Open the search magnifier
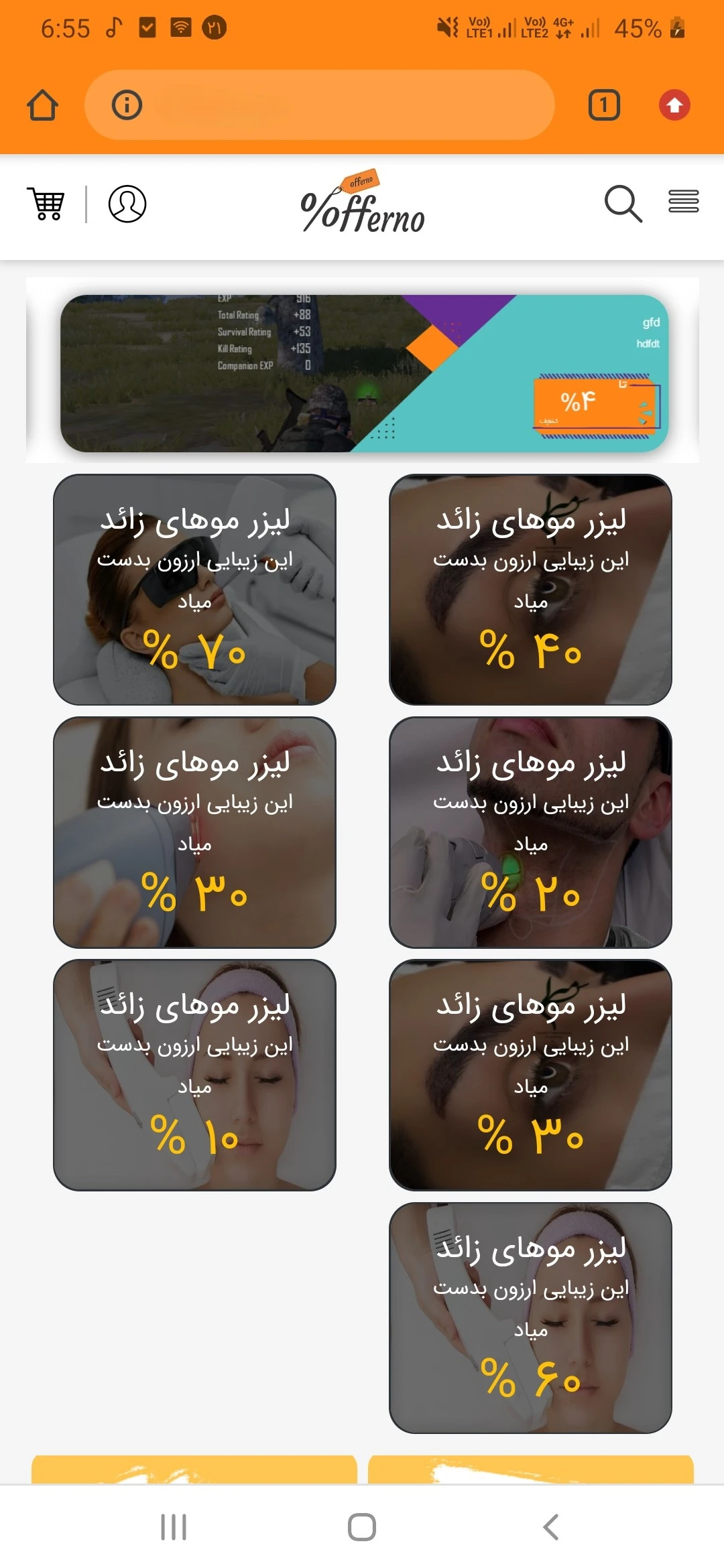This screenshot has width=724, height=1568. click(x=623, y=204)
